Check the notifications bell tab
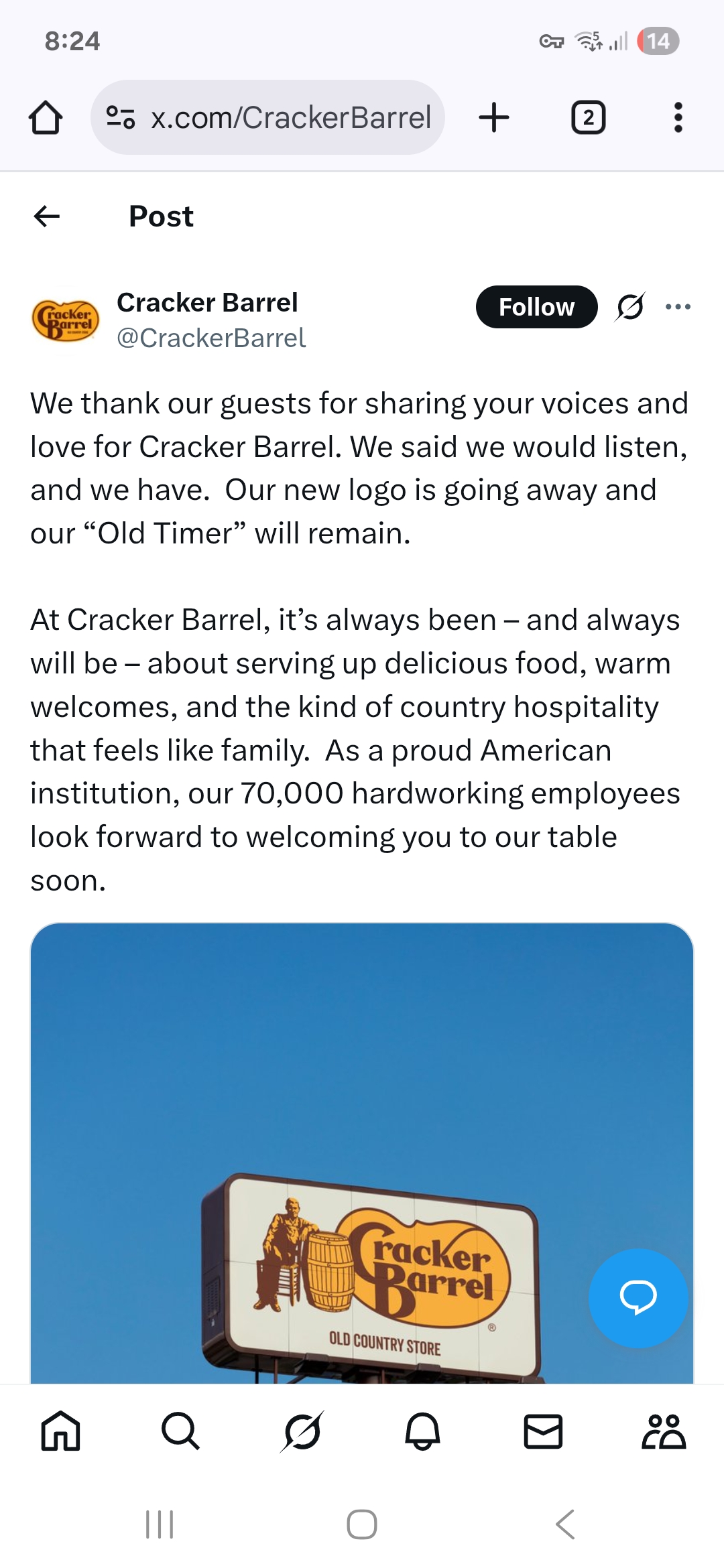The height and width of the screenshot is (1568, 724). click(422, 1431)
